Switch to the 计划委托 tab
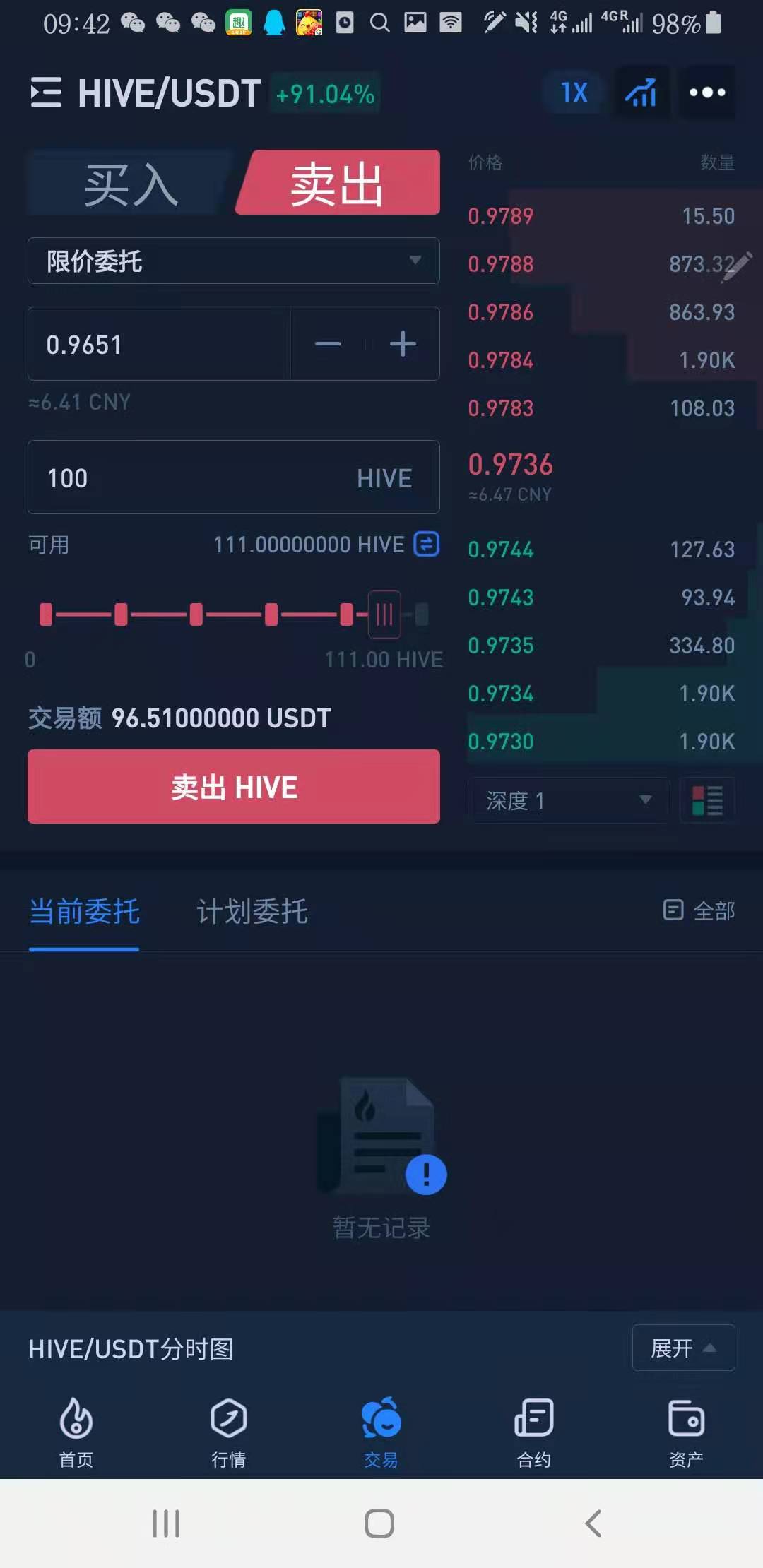Image resolution: width=763 pixels, height=1568 pixels. coord(252,912)
